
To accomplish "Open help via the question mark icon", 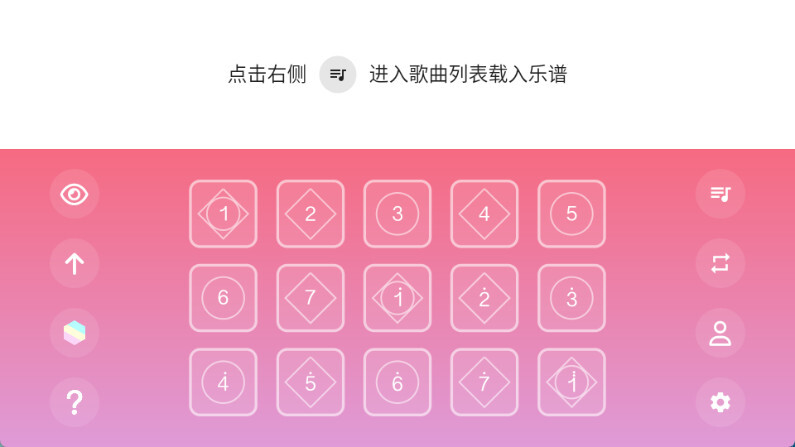I will point(74,403).
